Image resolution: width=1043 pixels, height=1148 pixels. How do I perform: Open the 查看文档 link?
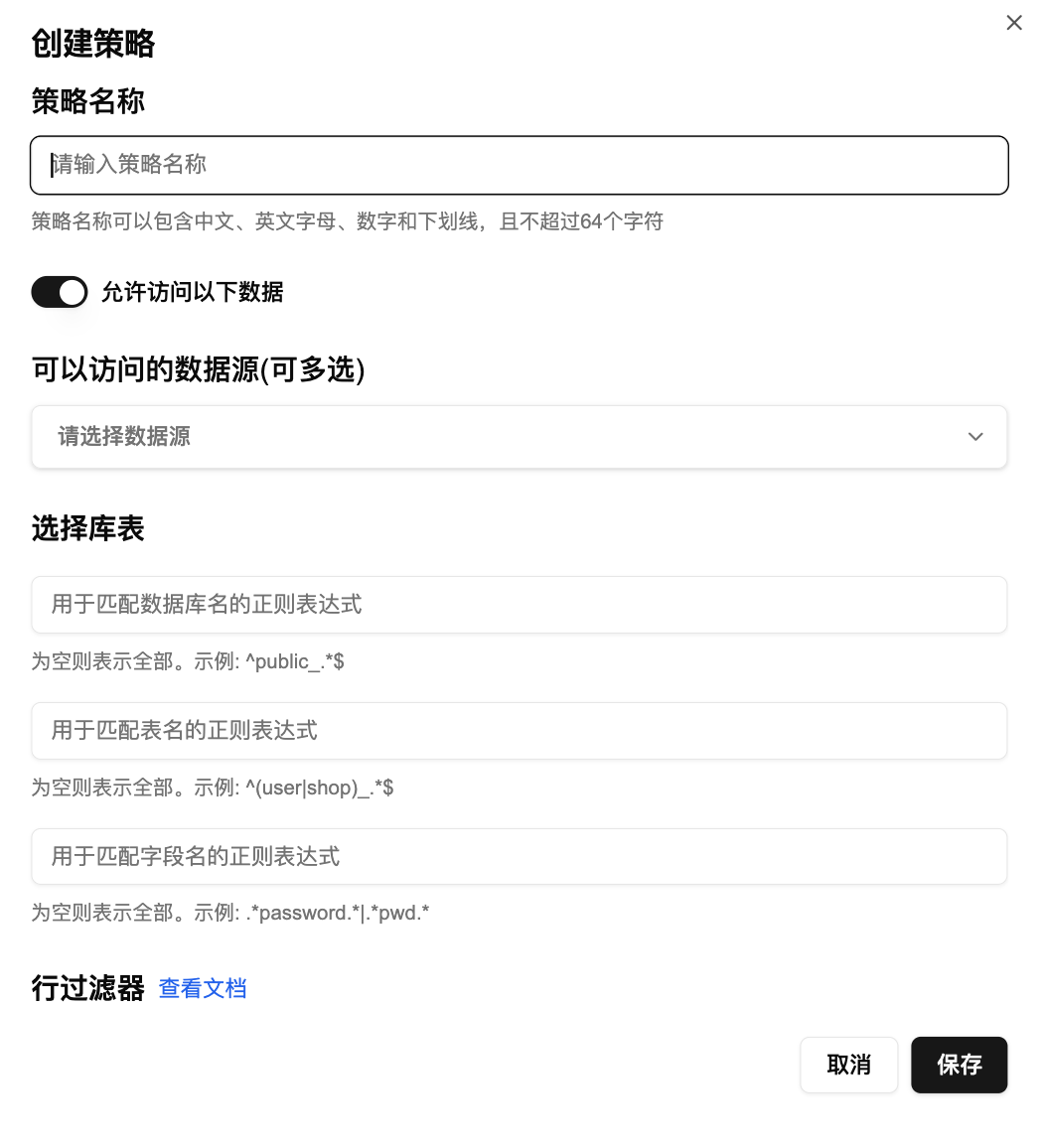[203, 989]
